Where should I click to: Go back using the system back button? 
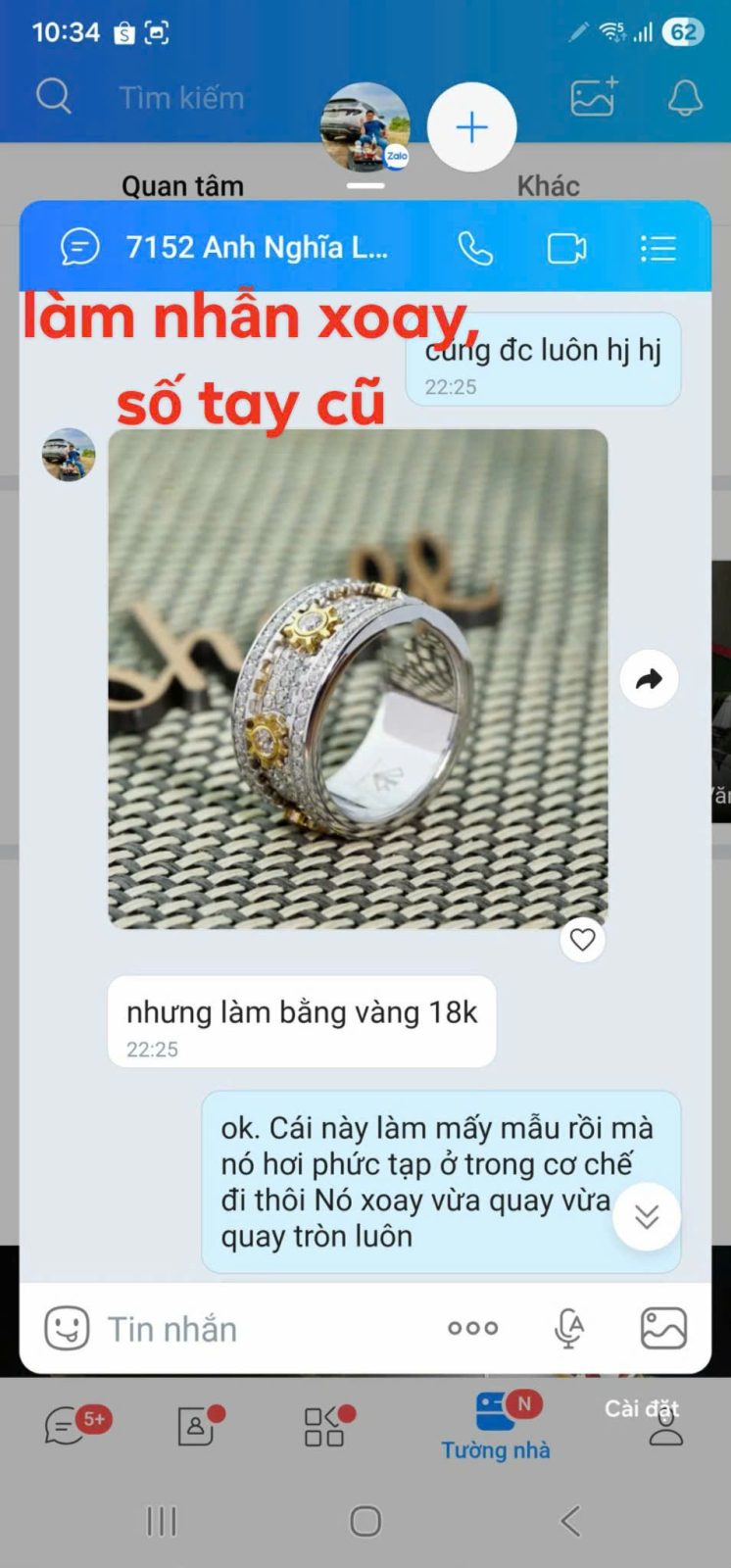click(x=570, y=1521)
